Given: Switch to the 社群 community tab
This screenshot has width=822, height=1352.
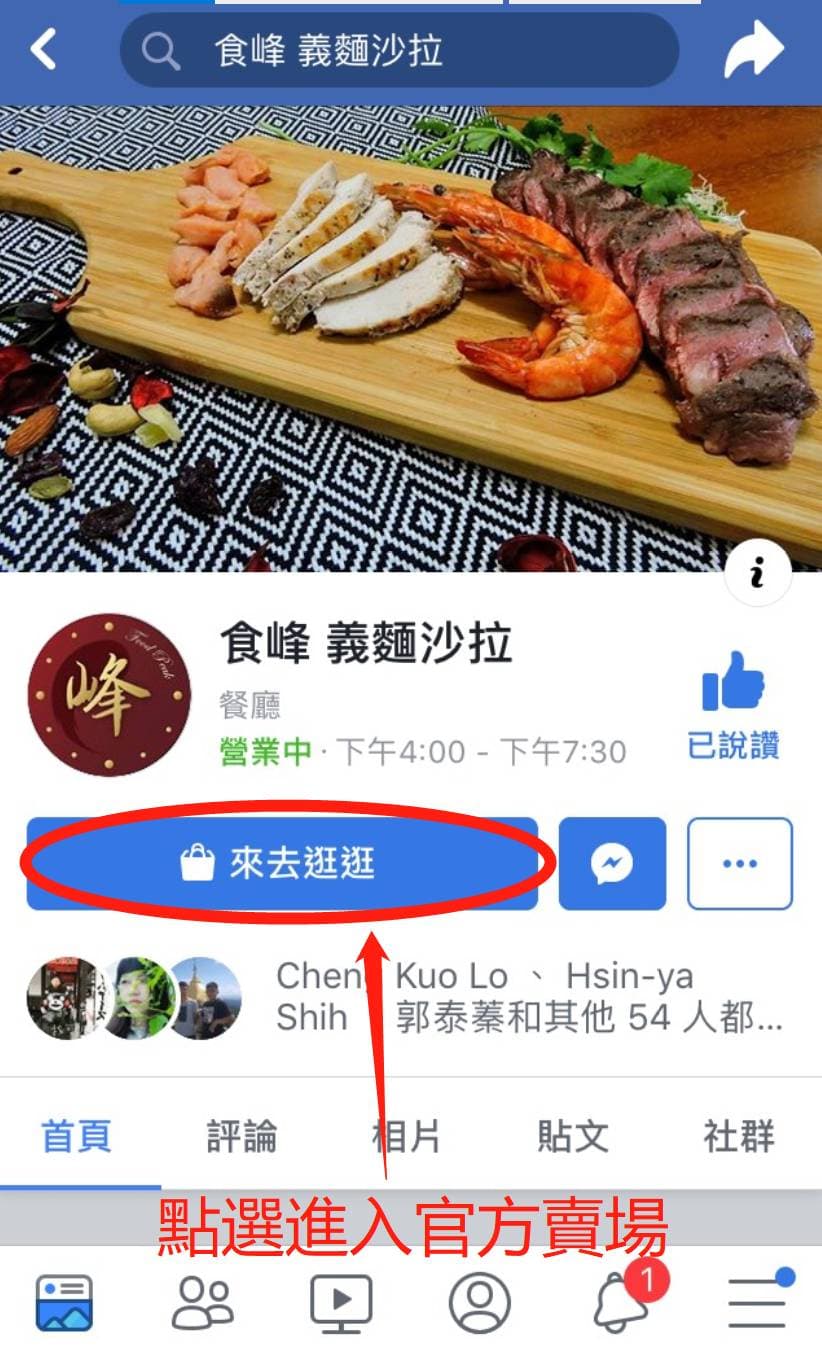Looking at the screenshot, I should click(738, 1137).
